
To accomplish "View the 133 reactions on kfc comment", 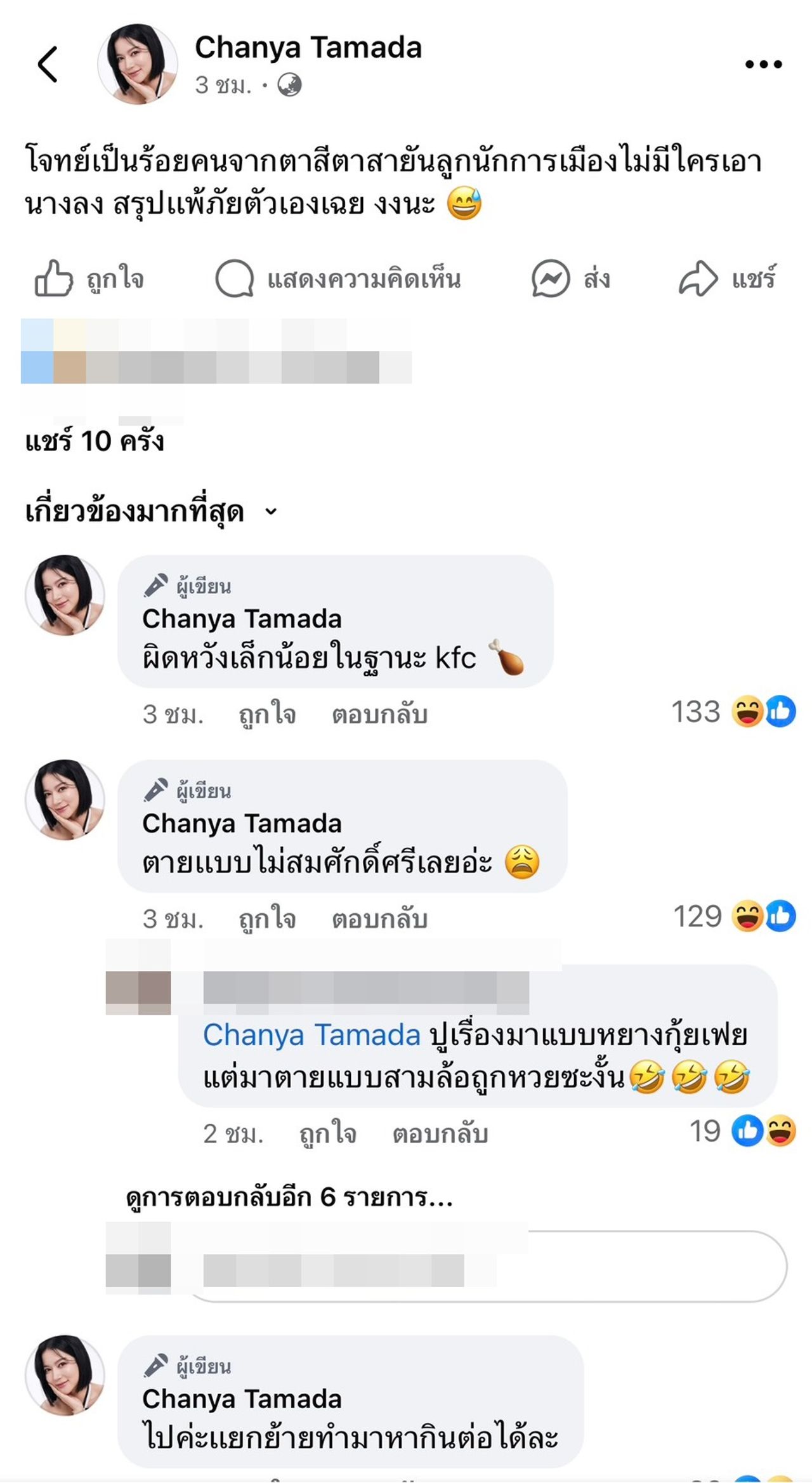I will point(733,711).
